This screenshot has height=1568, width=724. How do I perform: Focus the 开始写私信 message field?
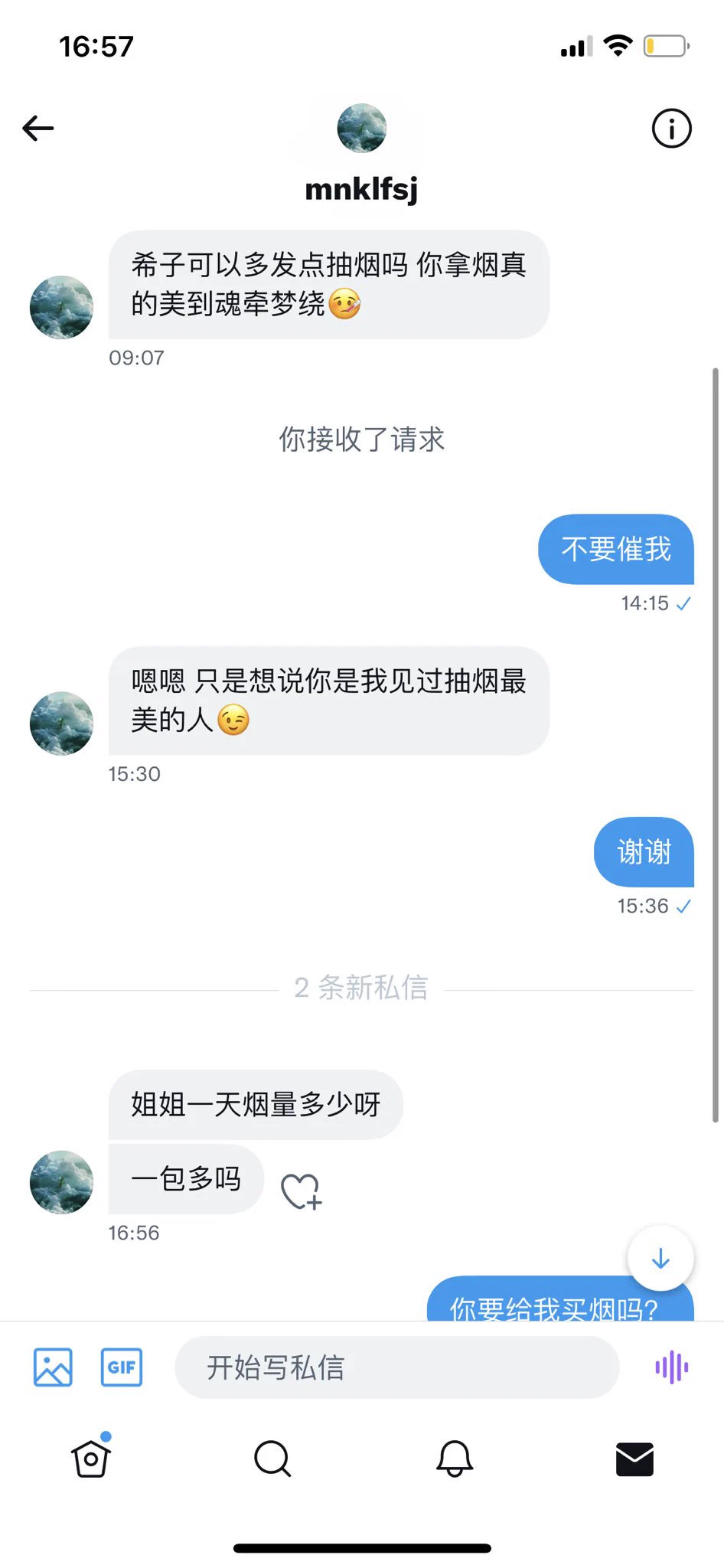tap(396, 1367)
